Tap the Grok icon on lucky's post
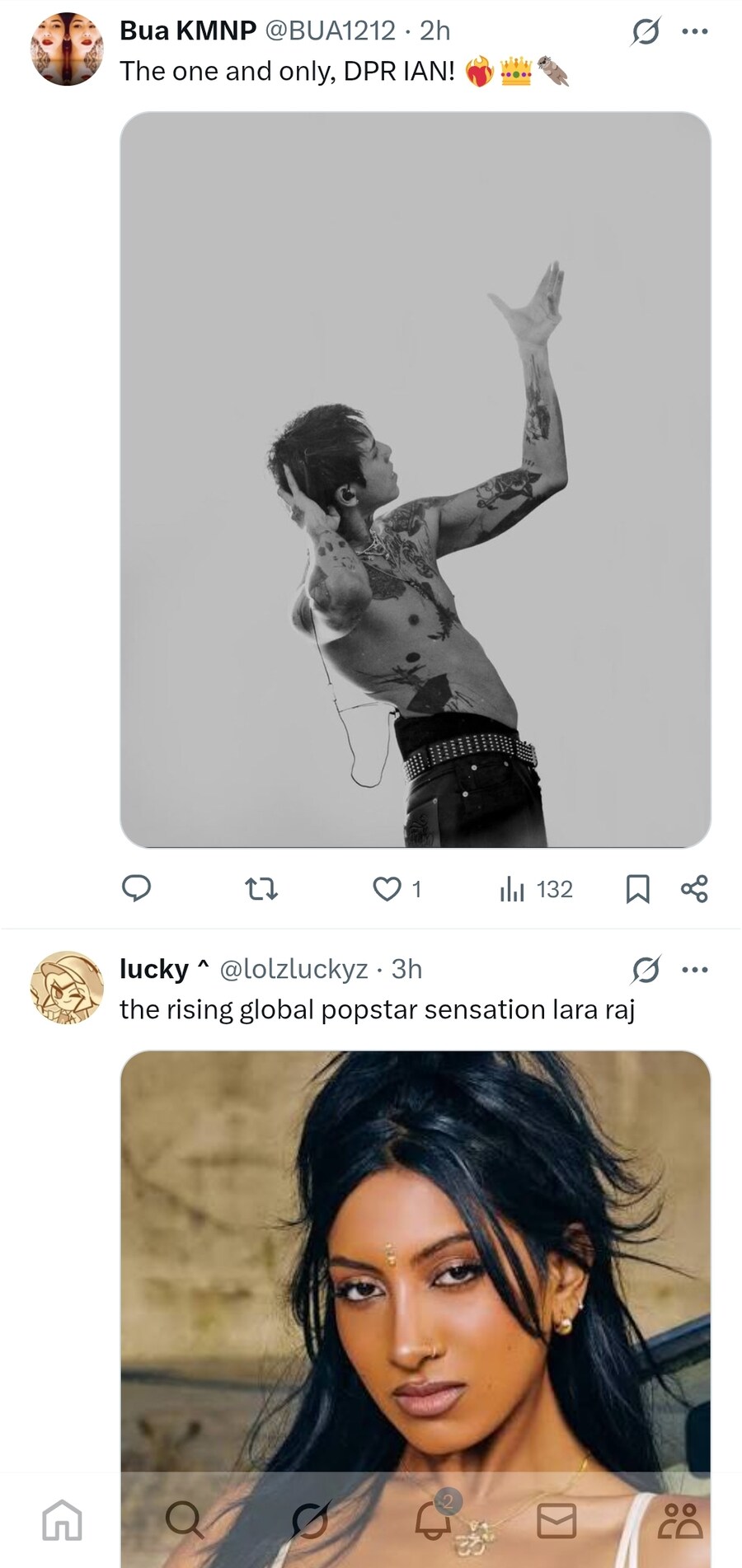 646,970
